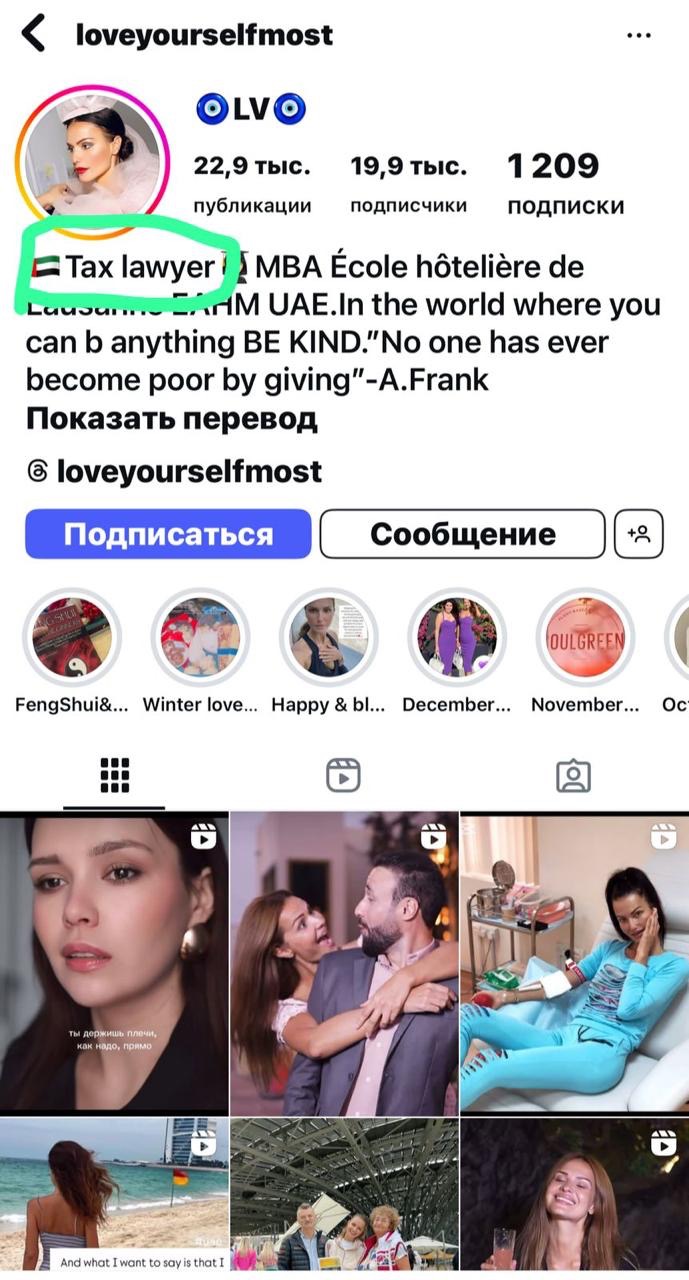This screenshot has width=689, height=1280.
Task: Open the reel with Russian caption text
Action: pos(114,963)
